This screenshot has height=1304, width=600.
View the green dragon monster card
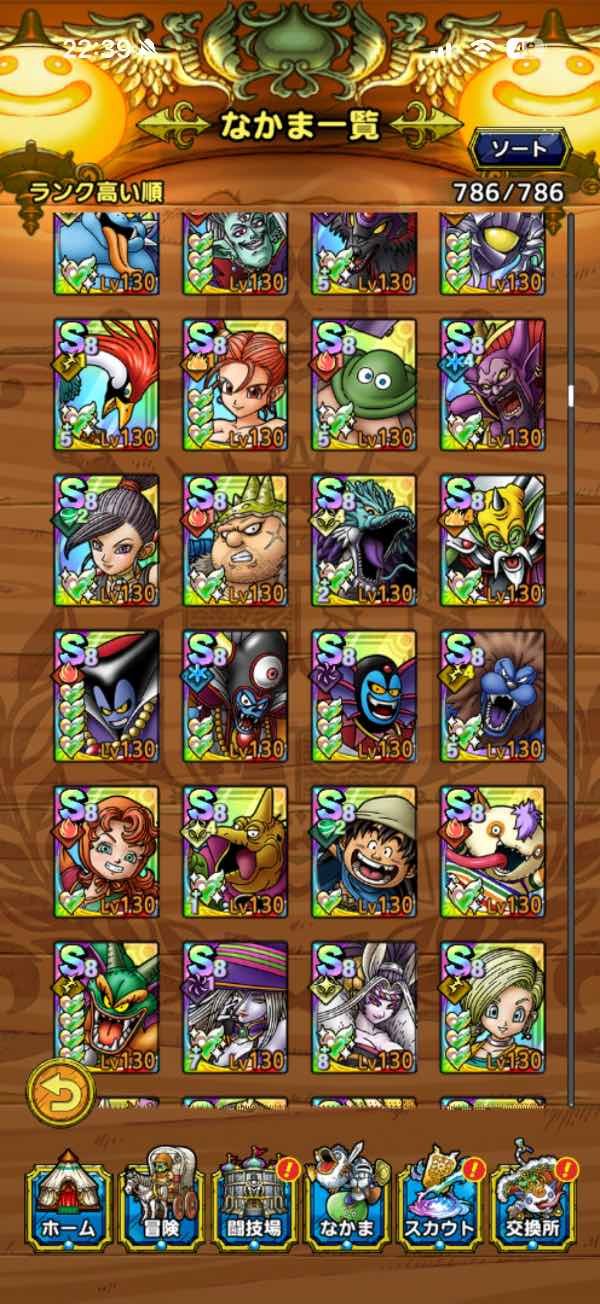point(106,1008)
